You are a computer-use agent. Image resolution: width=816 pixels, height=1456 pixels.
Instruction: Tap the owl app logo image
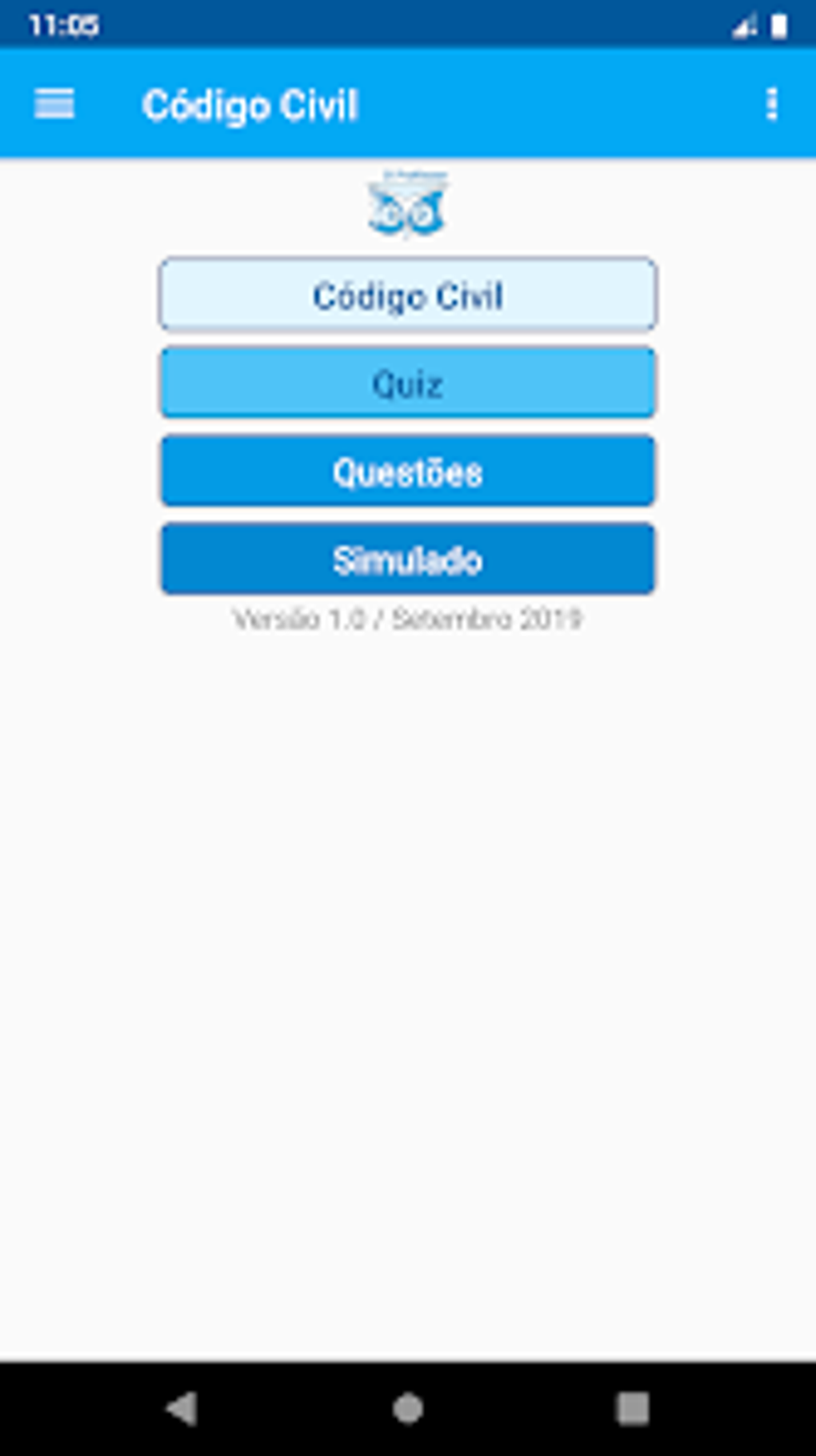point(407,202)
